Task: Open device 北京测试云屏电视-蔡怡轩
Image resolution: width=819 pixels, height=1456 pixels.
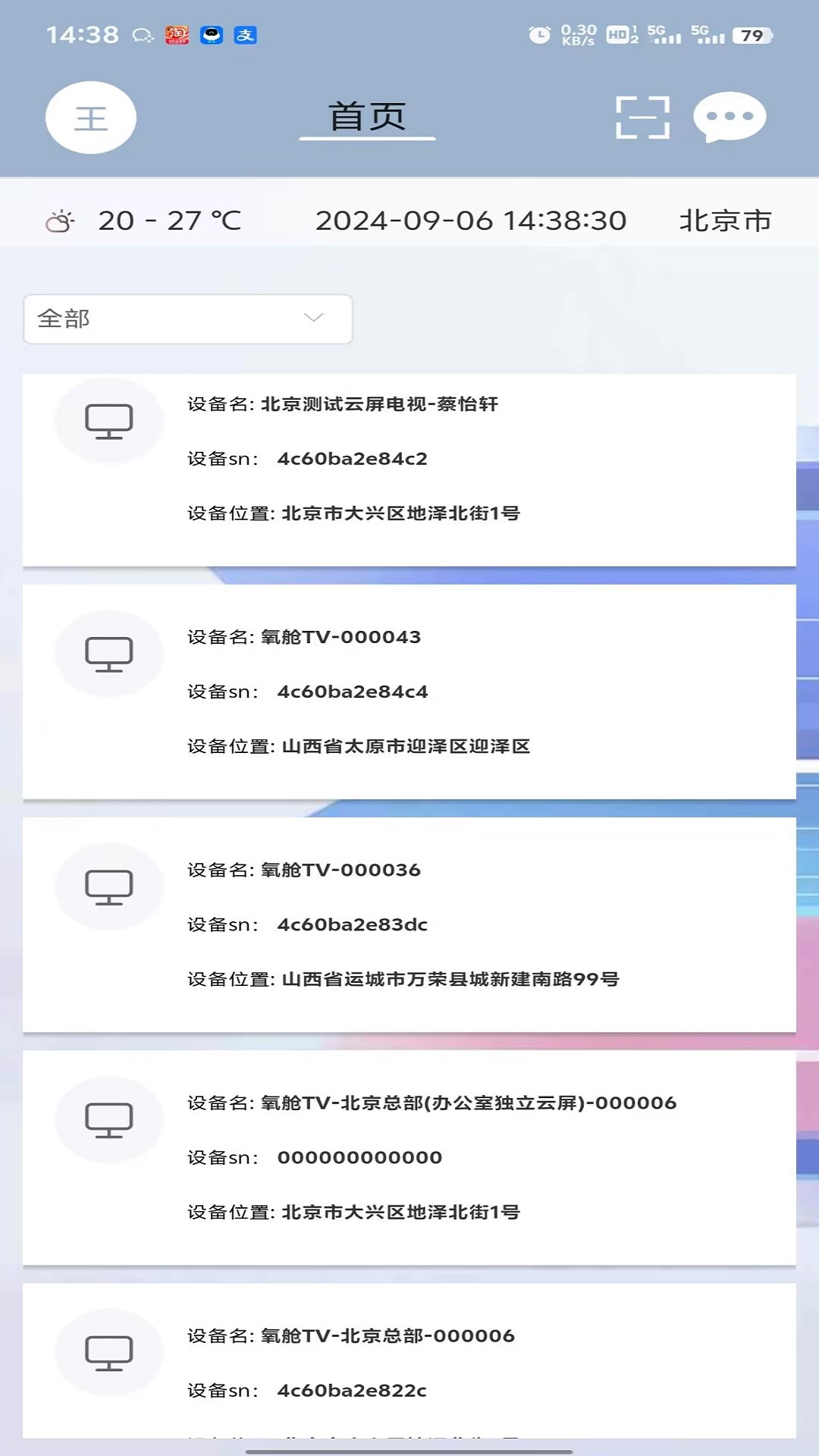Action: point(409,469)
